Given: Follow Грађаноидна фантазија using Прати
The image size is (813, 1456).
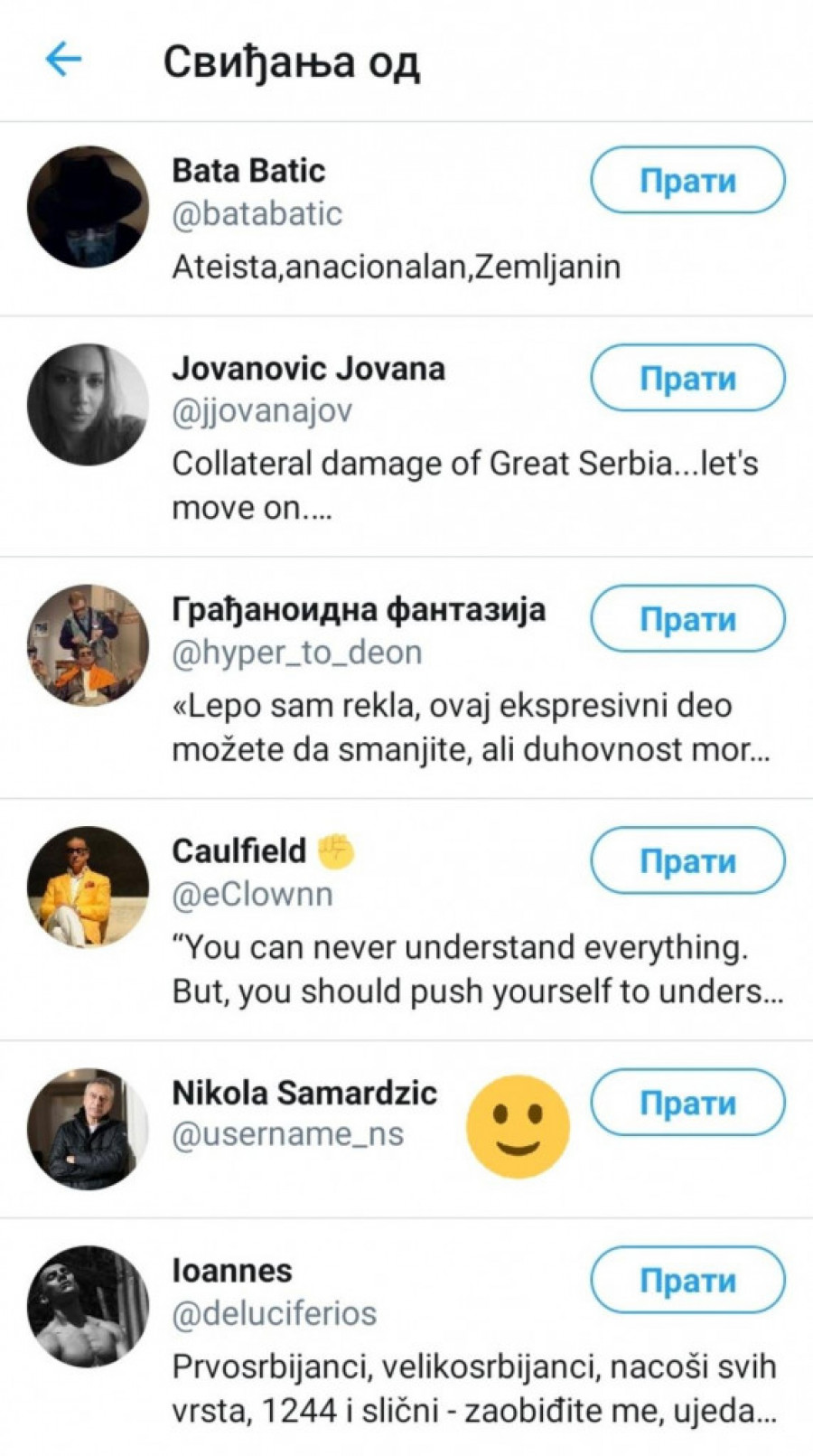Looking at the screenshot, I should click(687, 619).
